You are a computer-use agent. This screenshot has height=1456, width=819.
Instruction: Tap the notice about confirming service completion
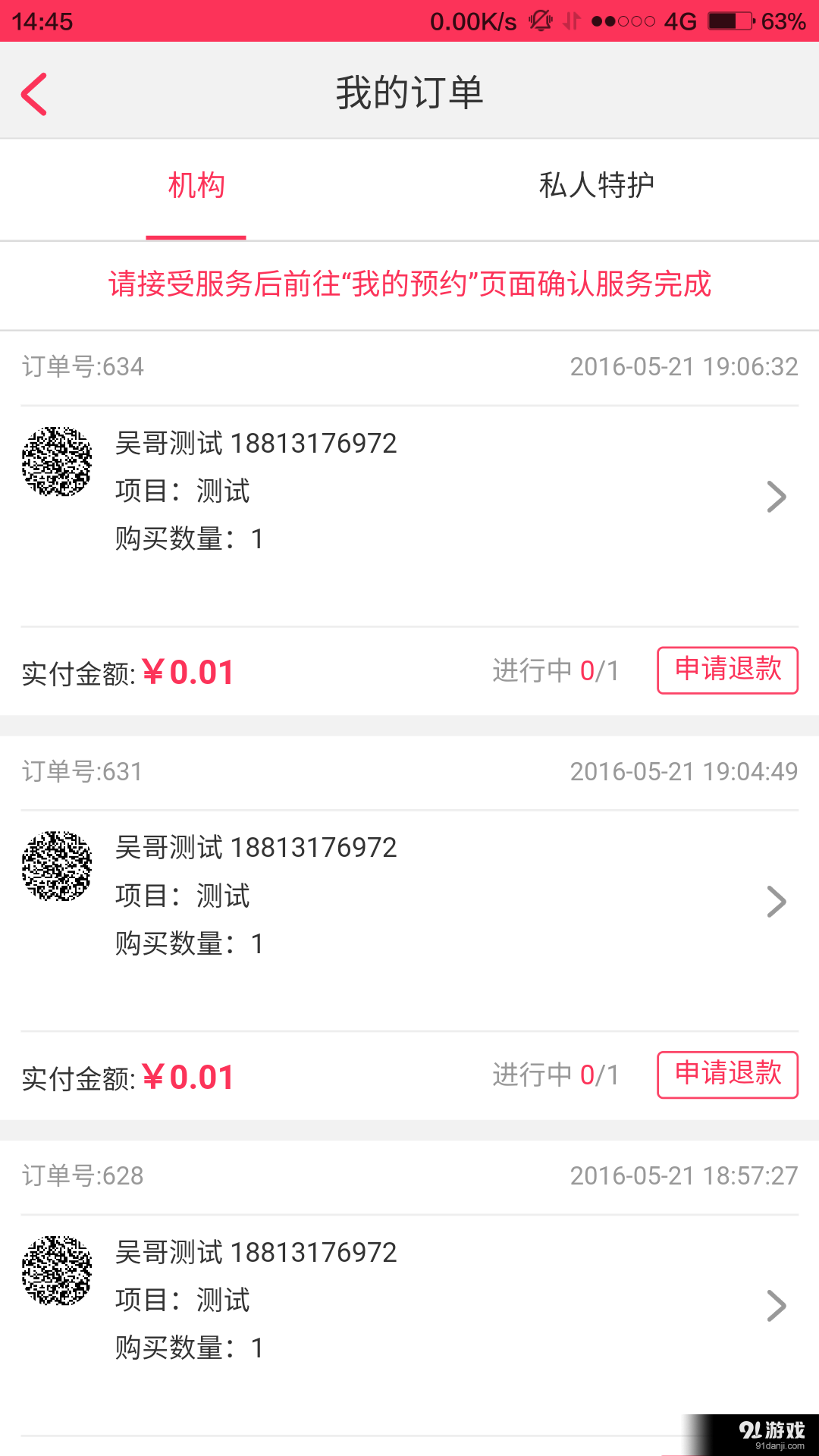(409, 286)
